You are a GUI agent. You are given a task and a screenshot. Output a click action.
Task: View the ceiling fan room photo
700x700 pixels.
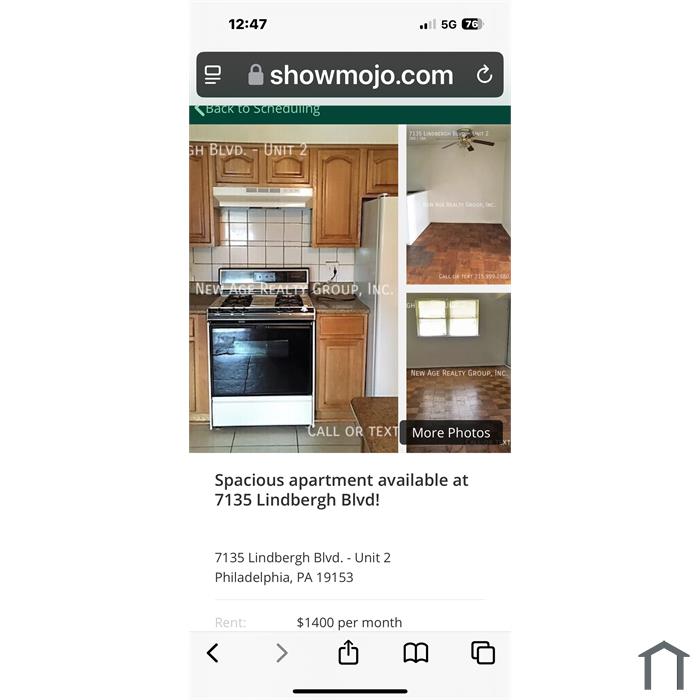click(458, 205)
